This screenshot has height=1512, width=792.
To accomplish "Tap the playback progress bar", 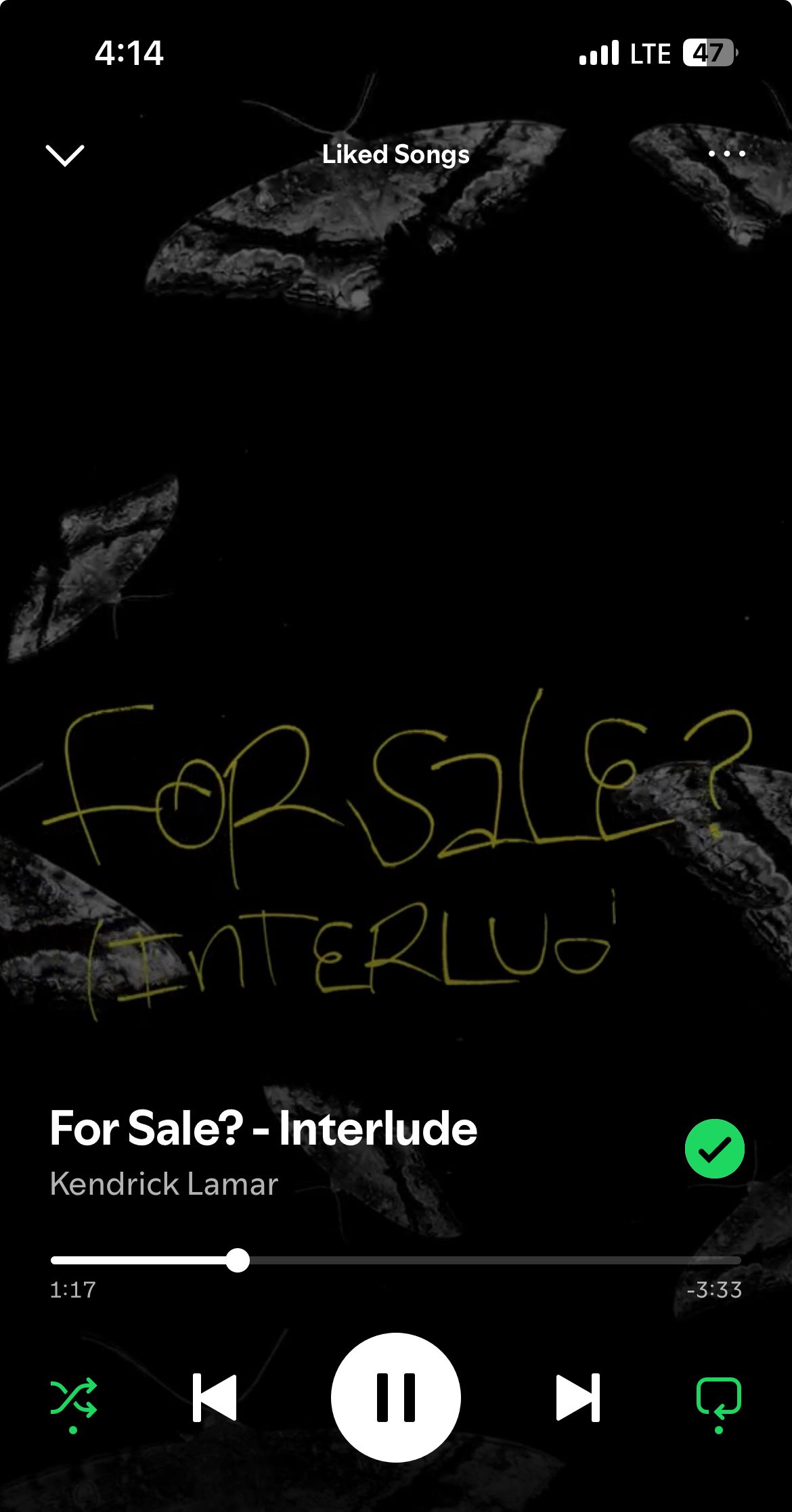I will (396, 1260).
